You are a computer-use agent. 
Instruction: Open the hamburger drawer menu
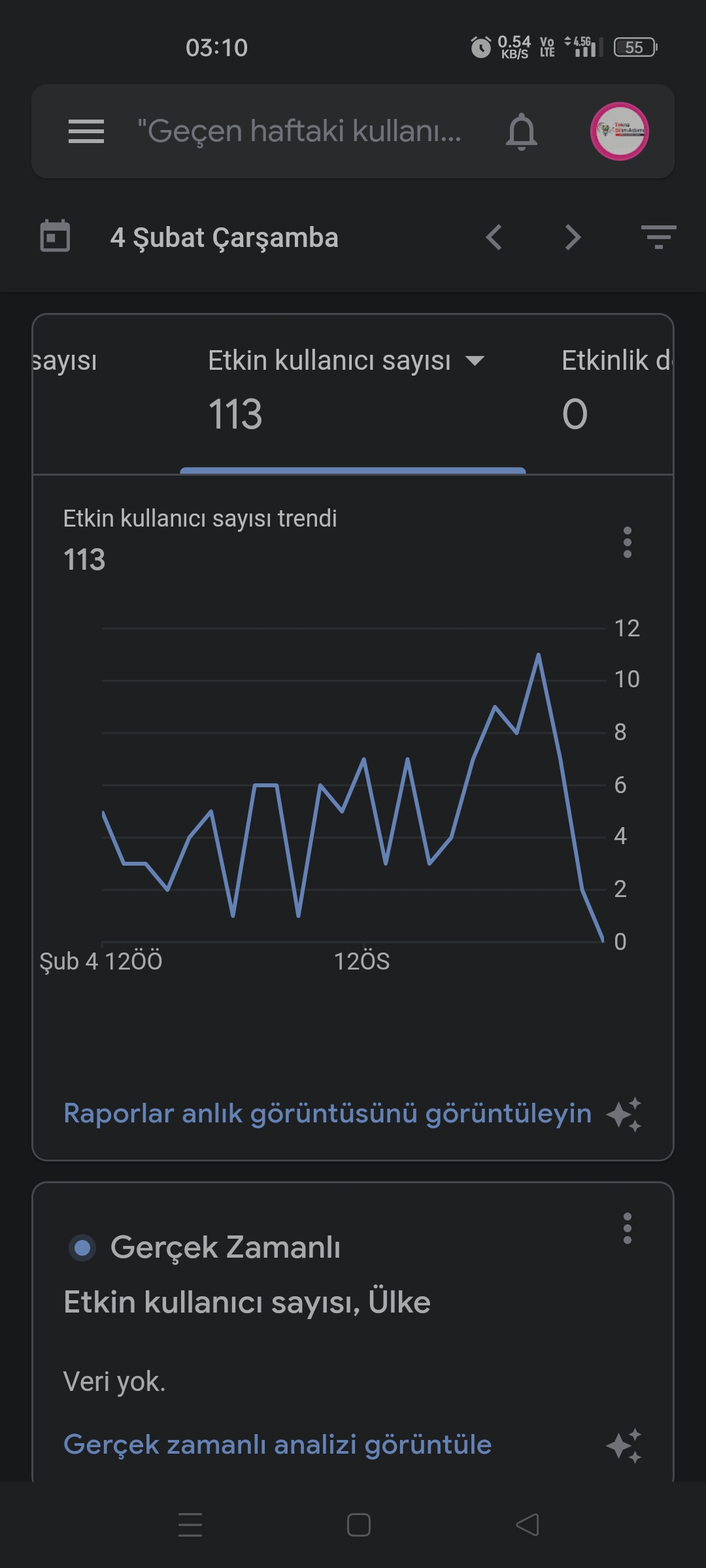coord(86,131)
